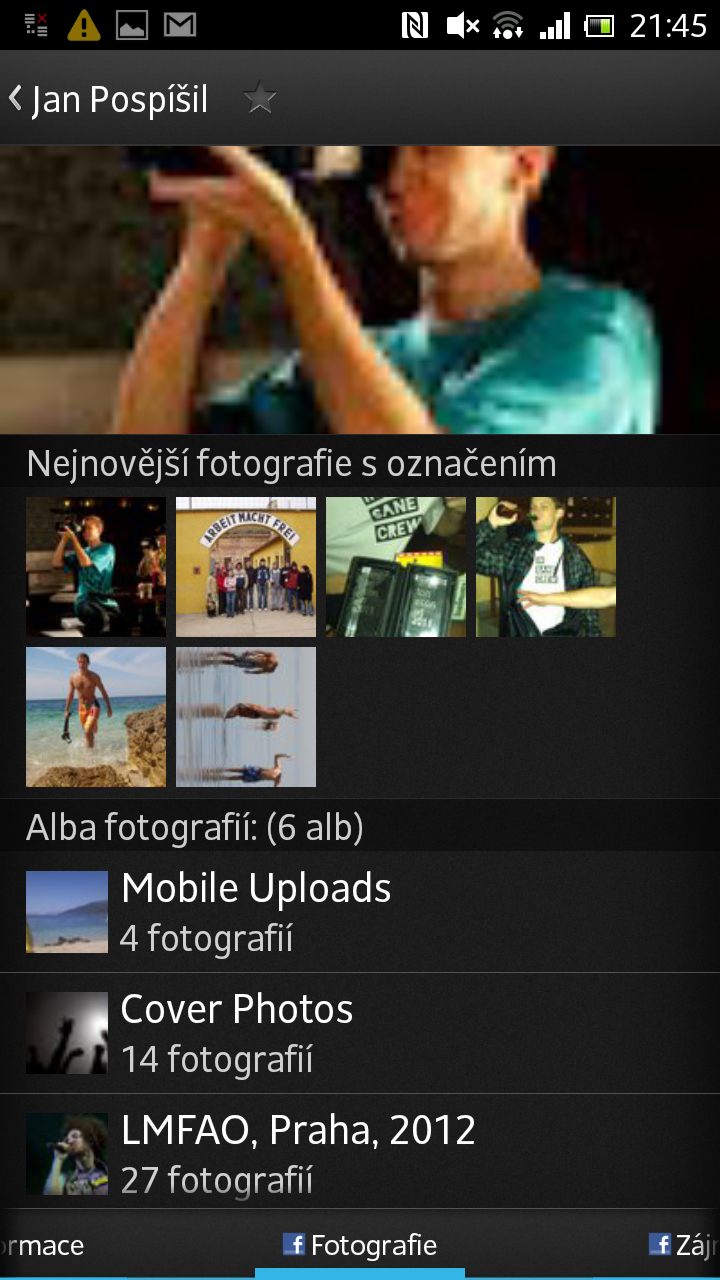Select the Fotografie tab
The image size is (720, 1280).
360,1245
